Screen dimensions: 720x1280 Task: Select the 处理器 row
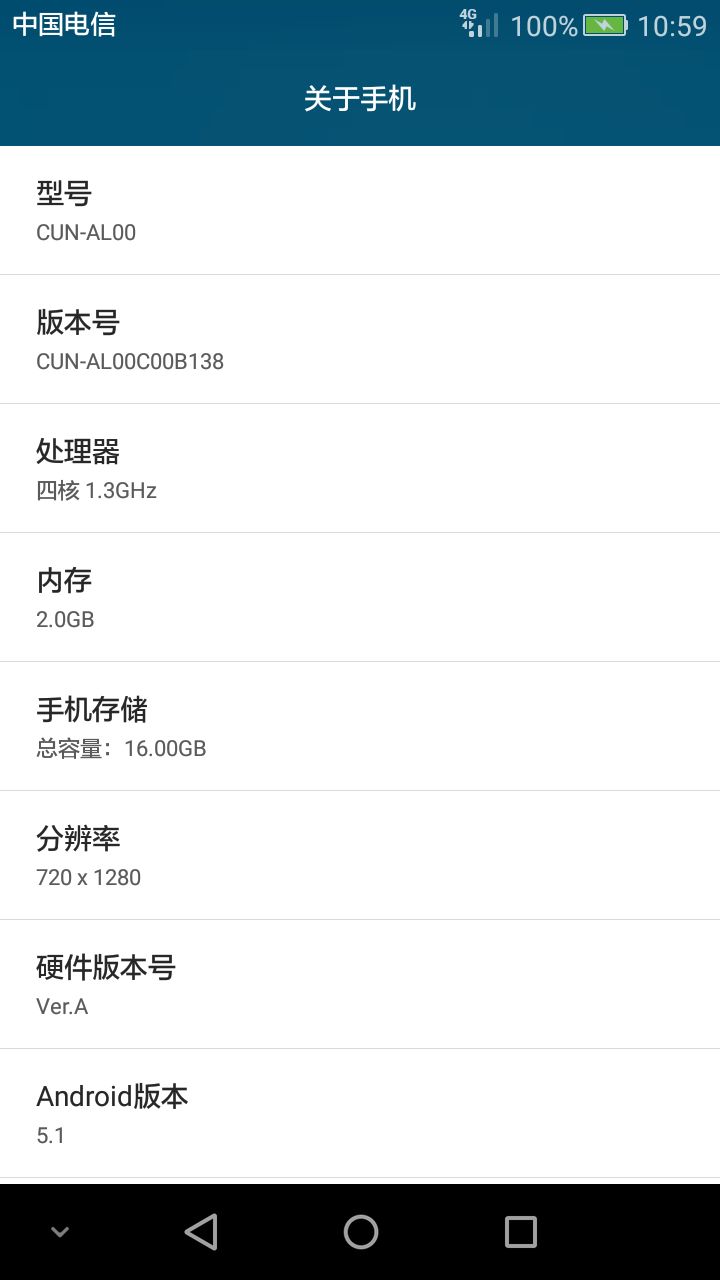(360, 468)
